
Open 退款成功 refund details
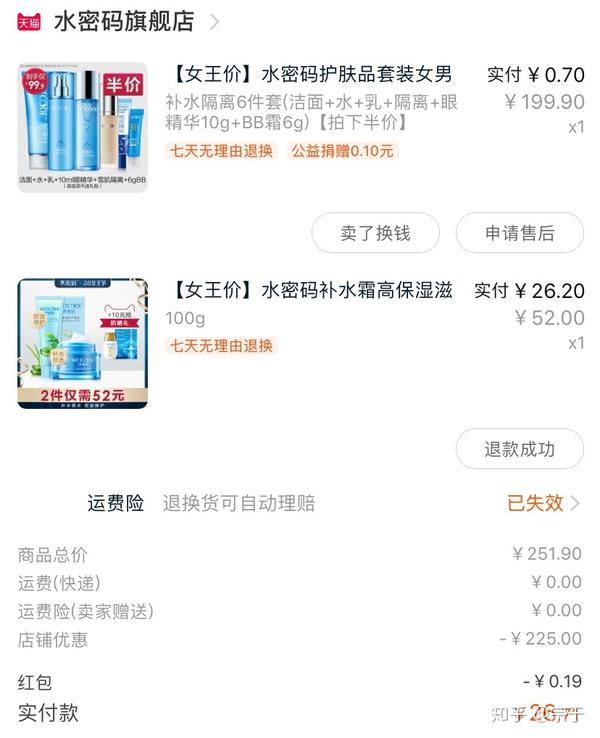[519, 449]
